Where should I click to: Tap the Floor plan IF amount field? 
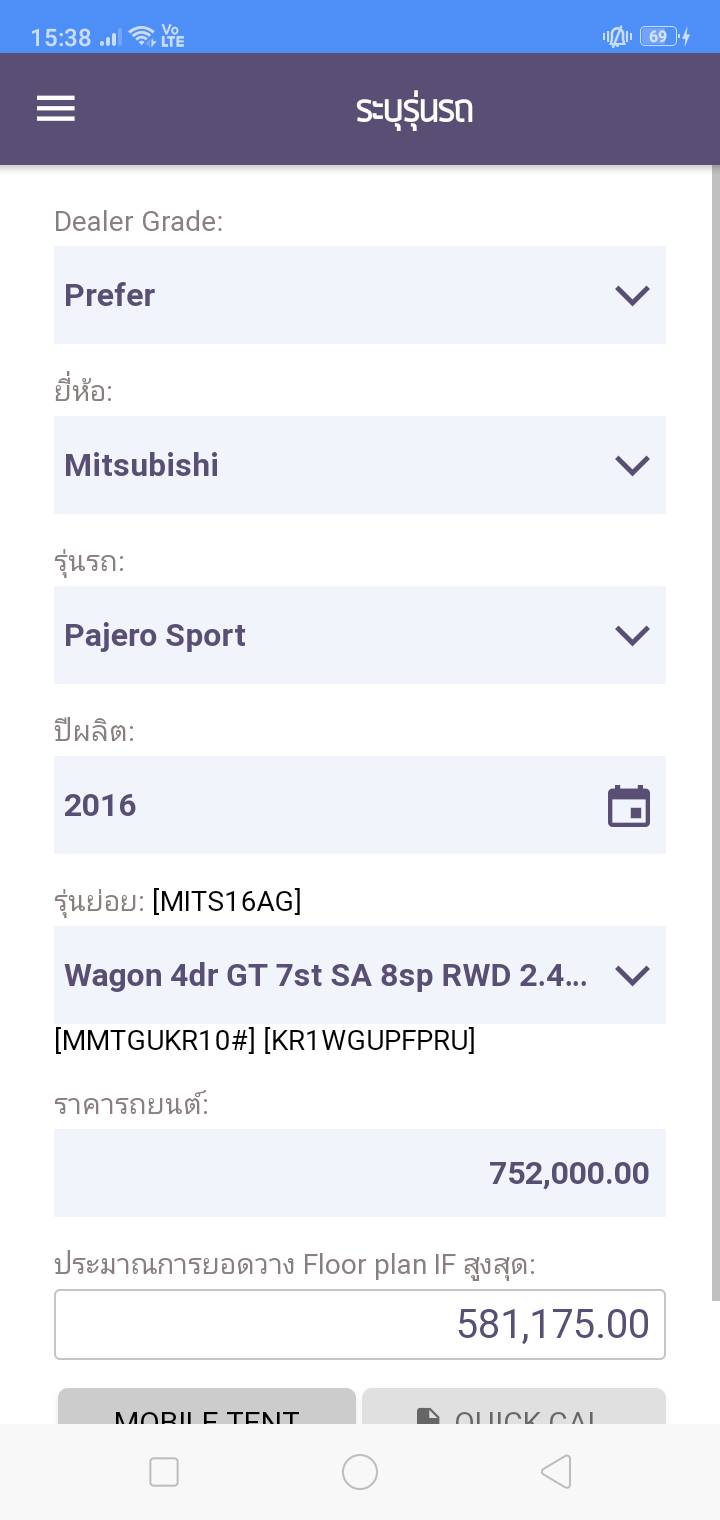(359, 1324)
